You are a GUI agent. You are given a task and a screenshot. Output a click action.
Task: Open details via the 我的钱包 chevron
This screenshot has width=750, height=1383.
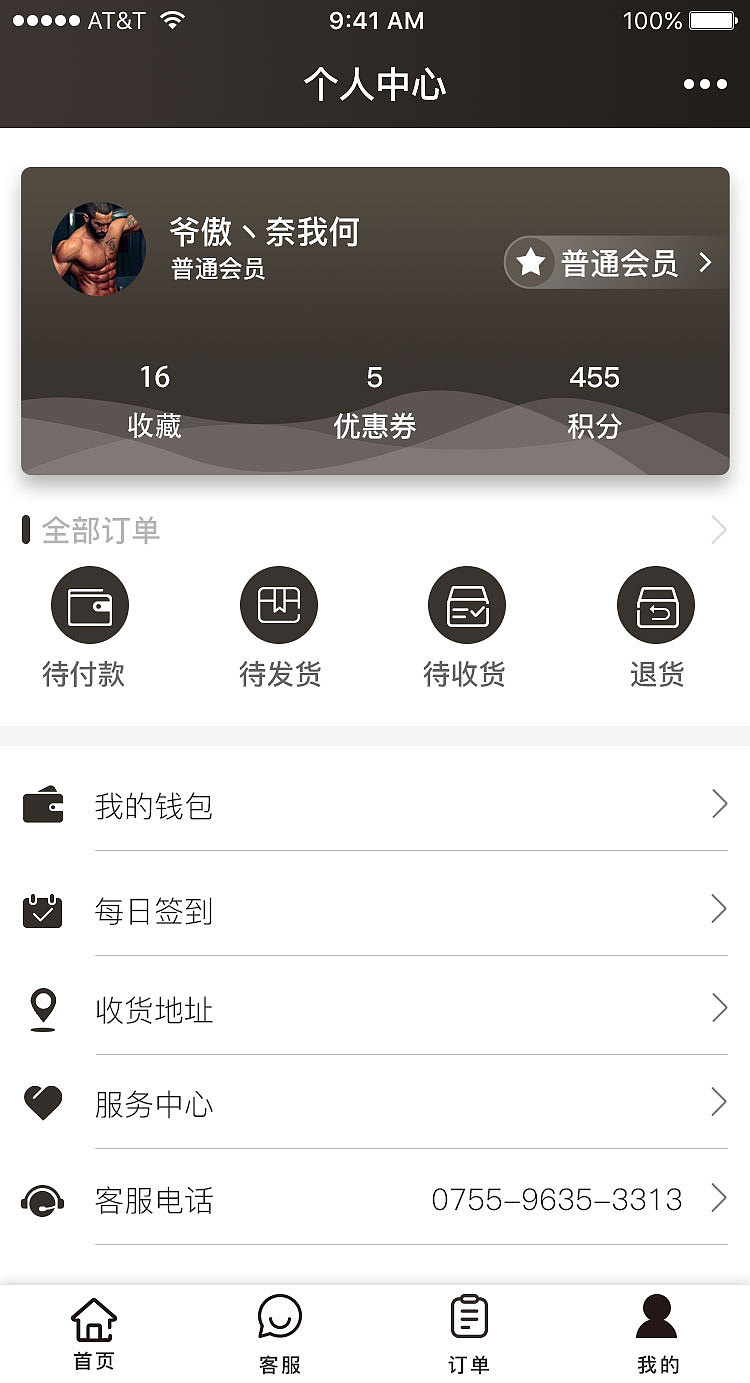coord(718,804)
